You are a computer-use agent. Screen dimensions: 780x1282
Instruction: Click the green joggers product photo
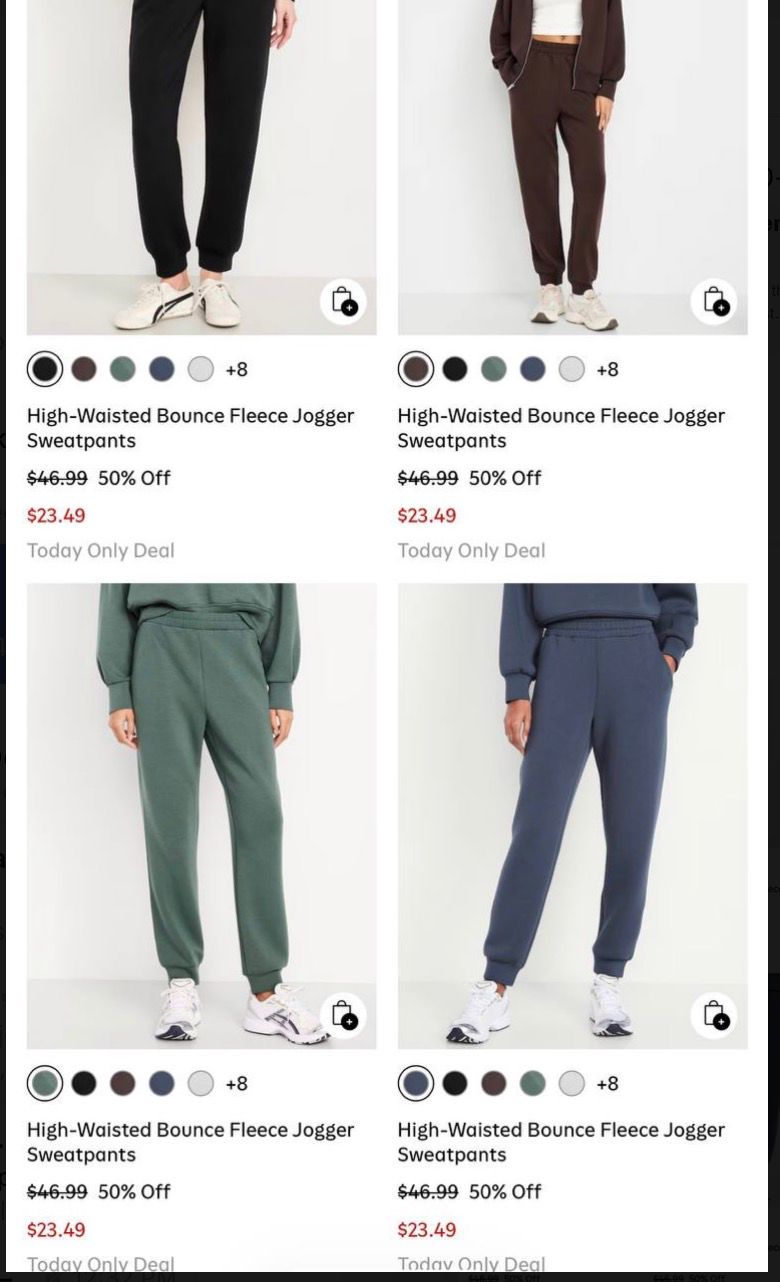click(x=201, y=800)
